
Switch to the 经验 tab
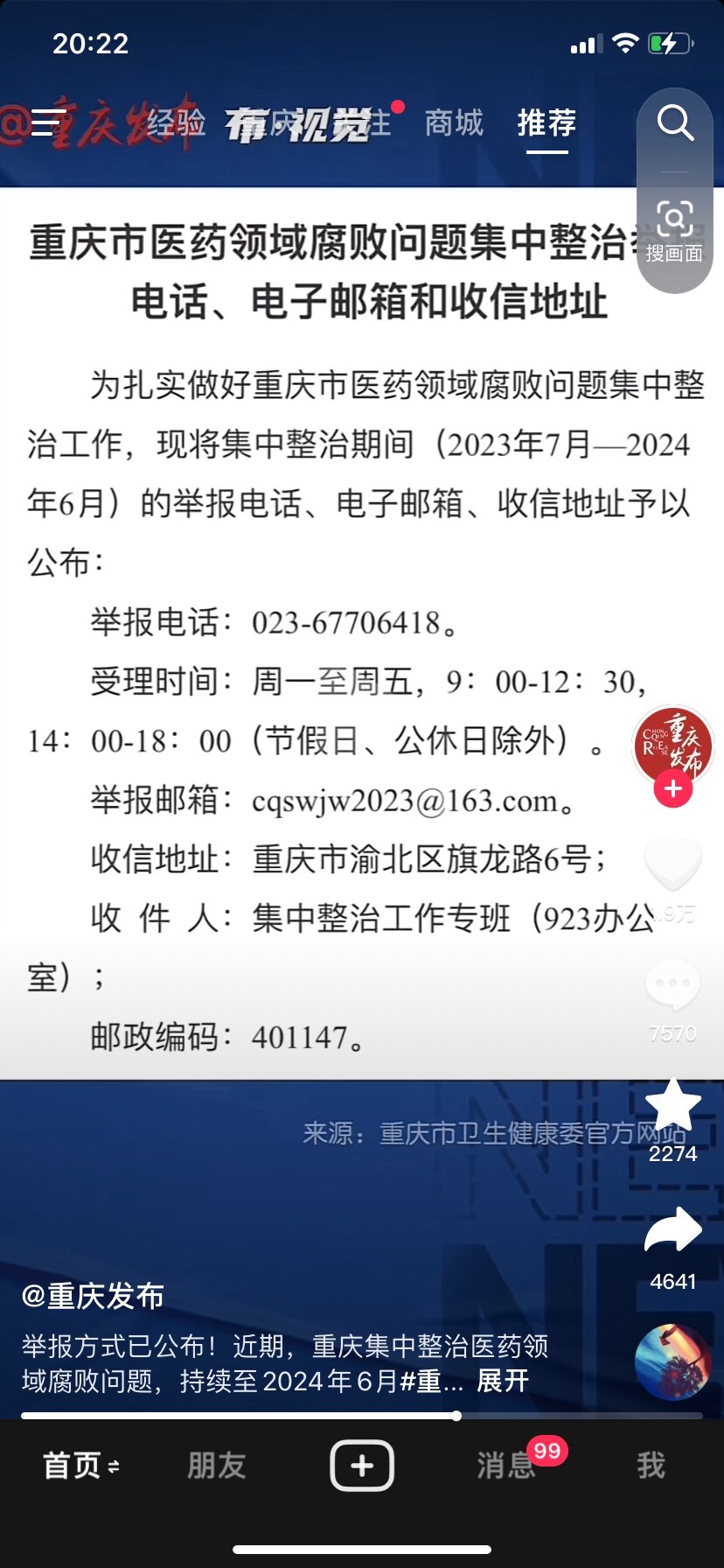click(x=176, y=122)
